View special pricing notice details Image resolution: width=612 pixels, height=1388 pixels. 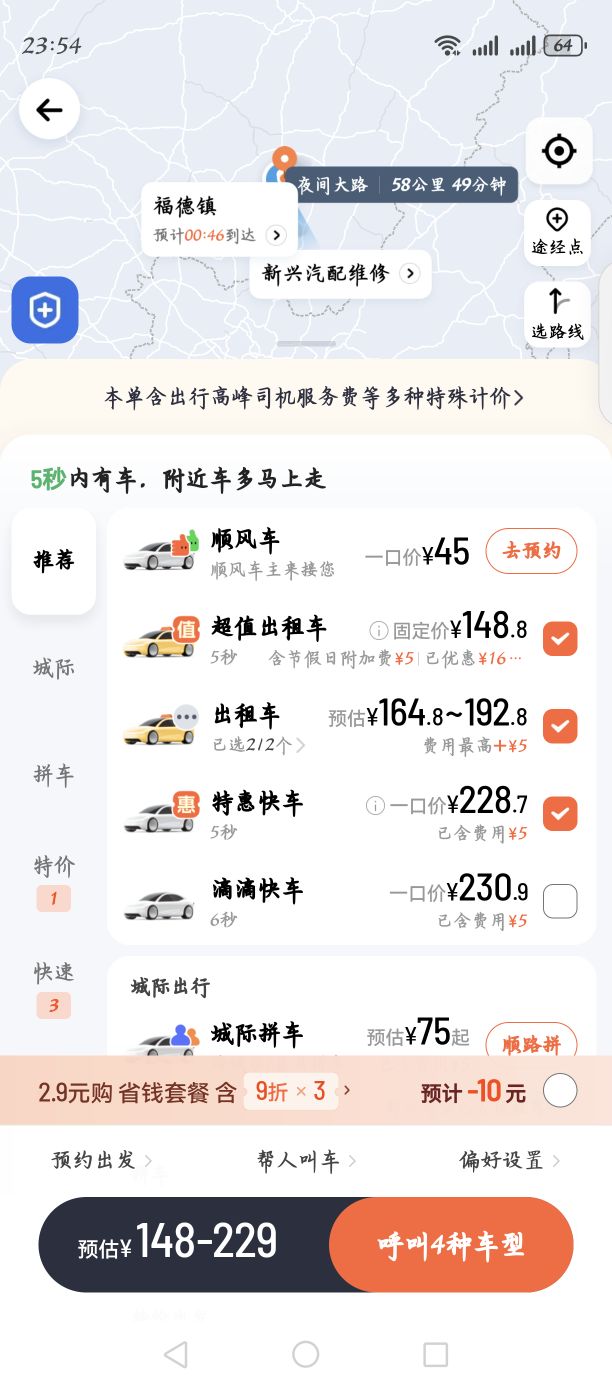pos(314,398)
